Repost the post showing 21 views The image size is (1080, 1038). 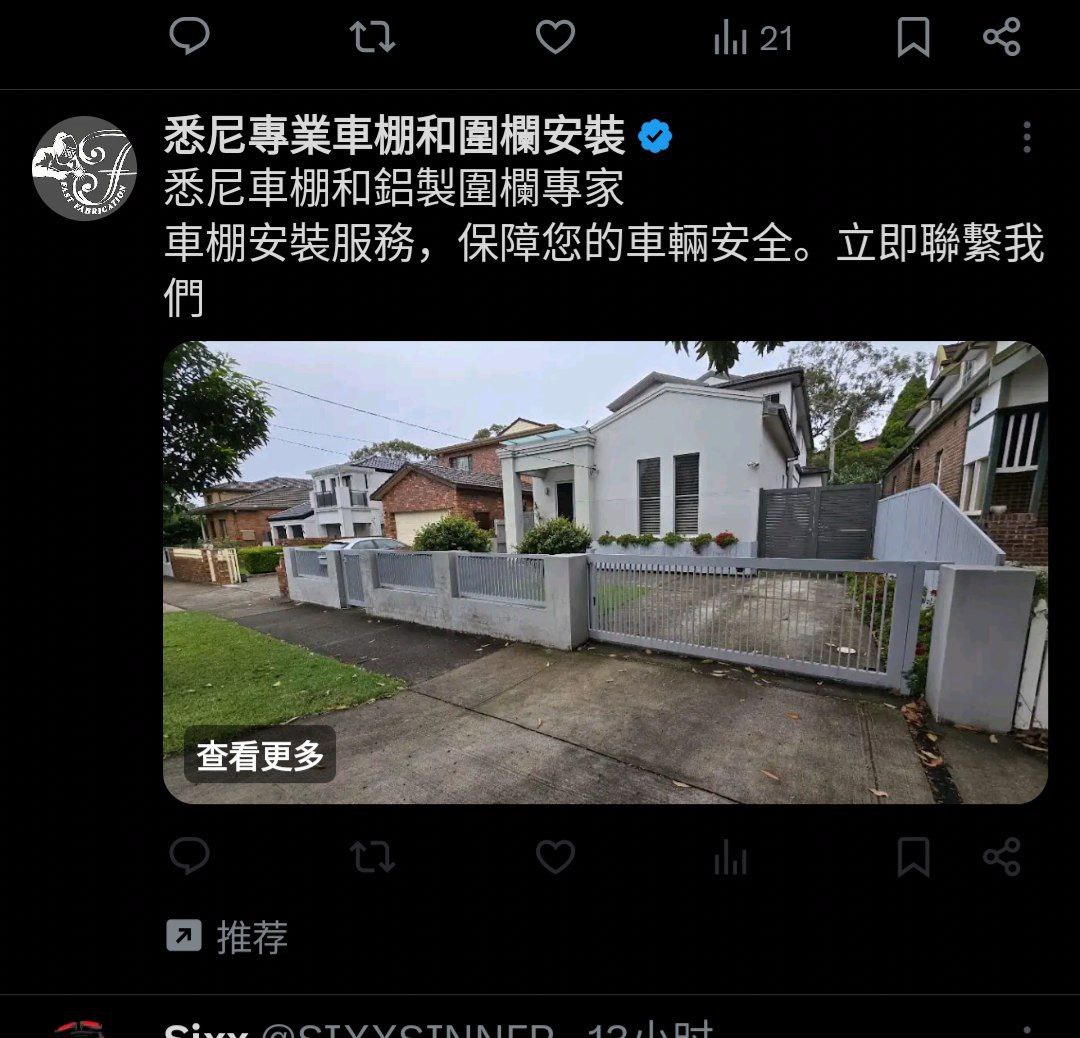point(372,37)
